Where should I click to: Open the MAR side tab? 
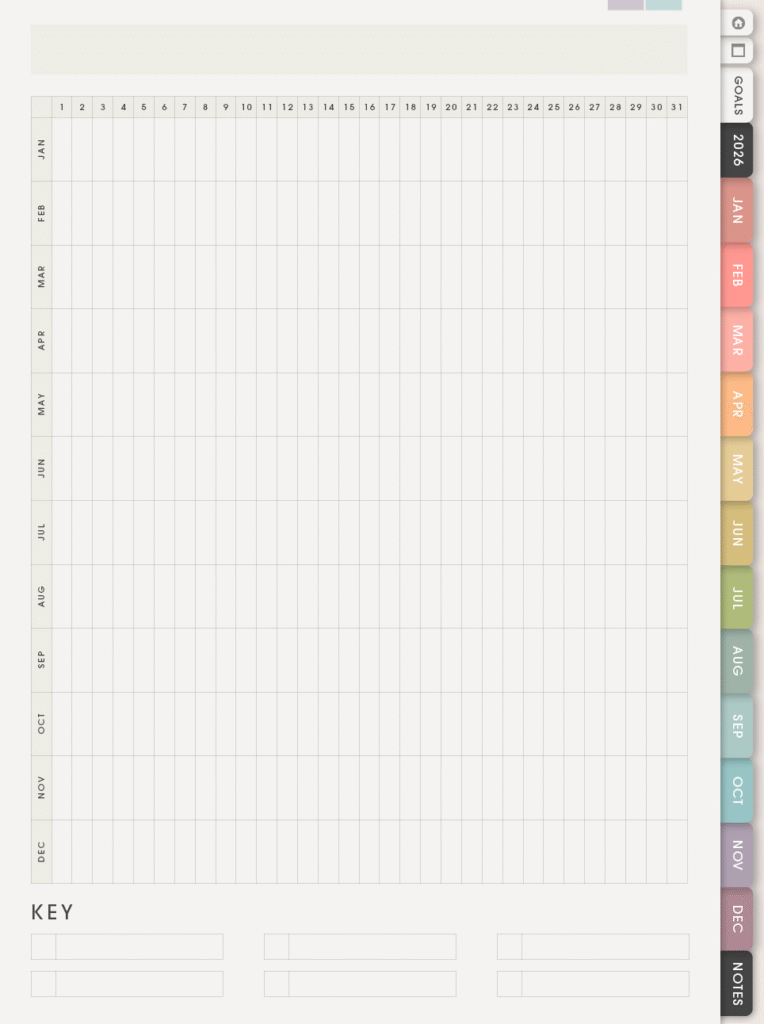(737, 340)
